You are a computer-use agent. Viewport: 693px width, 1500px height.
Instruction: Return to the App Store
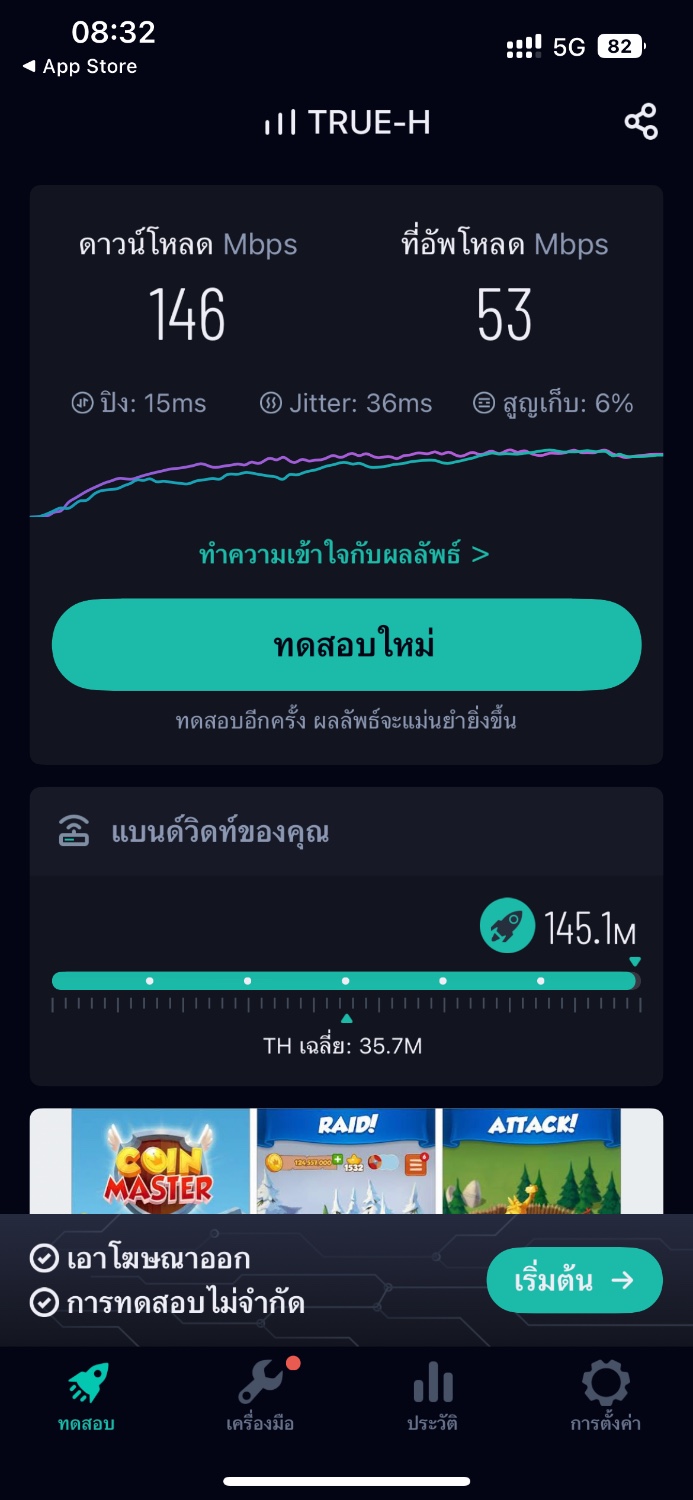coord(80,67)
